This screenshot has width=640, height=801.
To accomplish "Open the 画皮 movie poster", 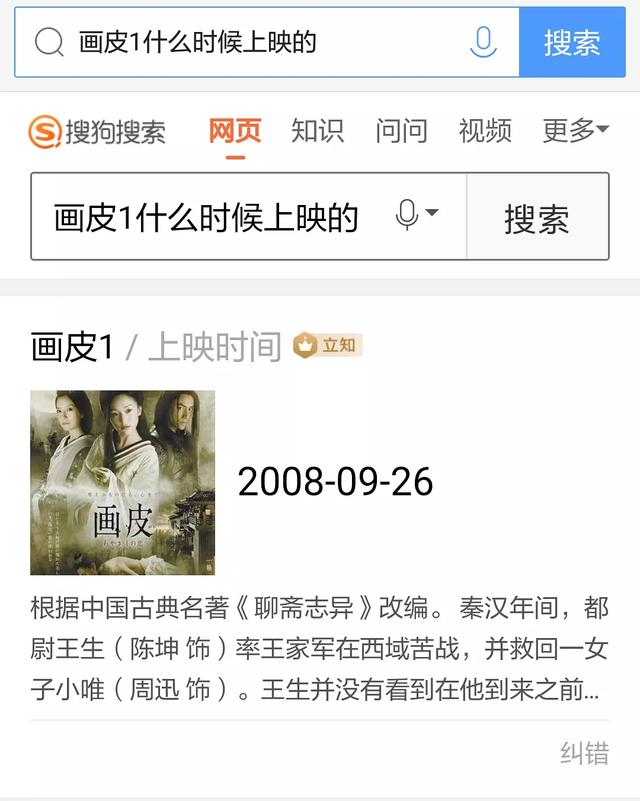I will [122, 482].
